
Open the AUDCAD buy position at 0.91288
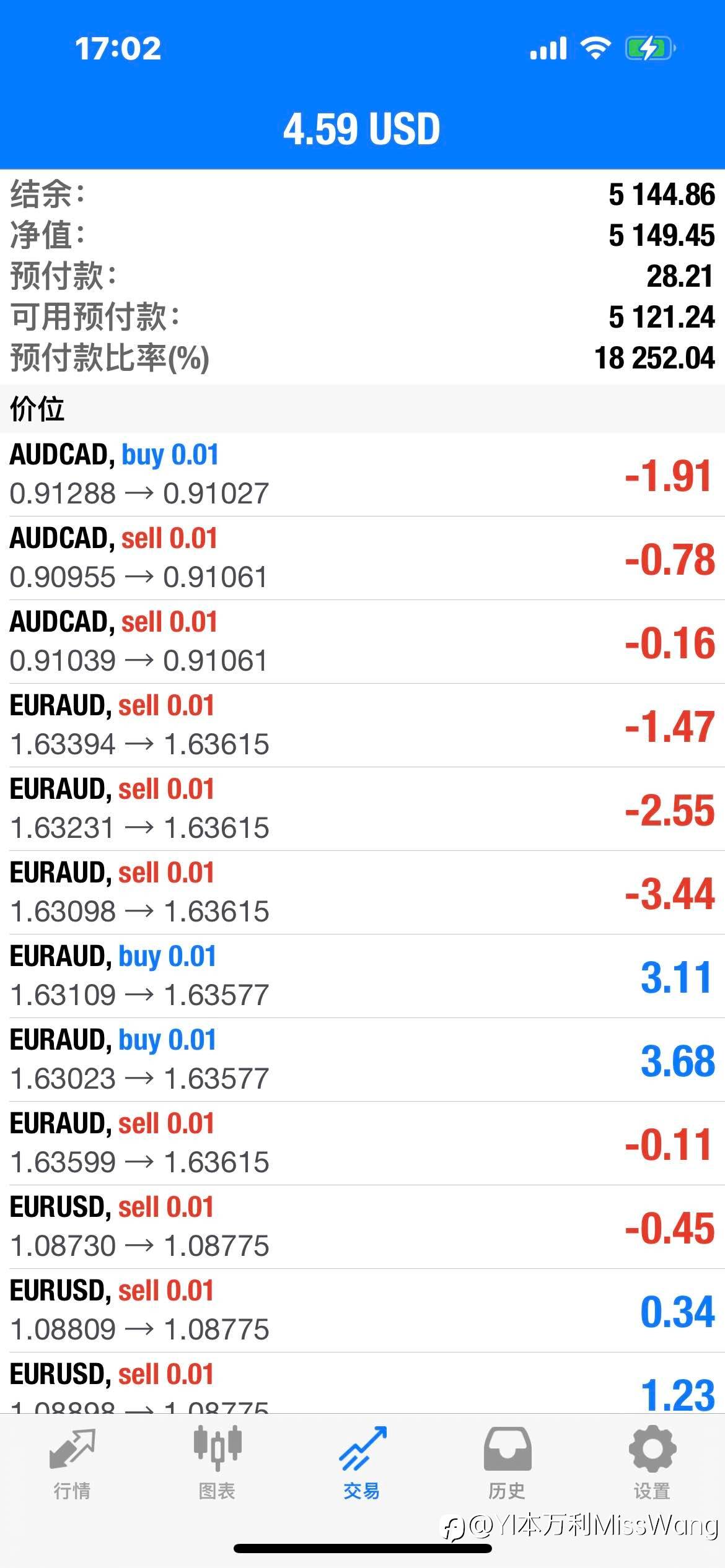tap(362, 474)
